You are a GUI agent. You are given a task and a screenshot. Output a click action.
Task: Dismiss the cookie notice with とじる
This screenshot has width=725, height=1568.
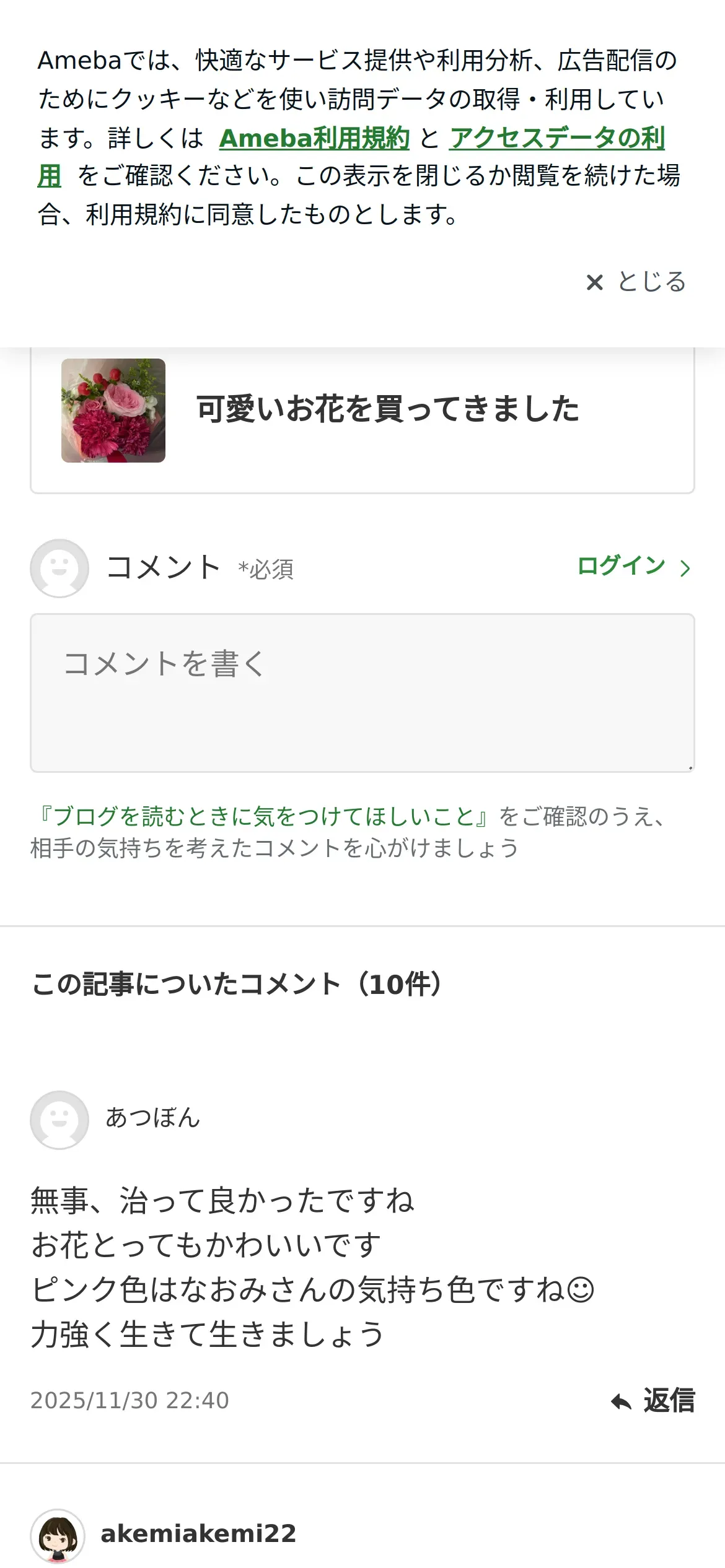[x=636, y=282]
